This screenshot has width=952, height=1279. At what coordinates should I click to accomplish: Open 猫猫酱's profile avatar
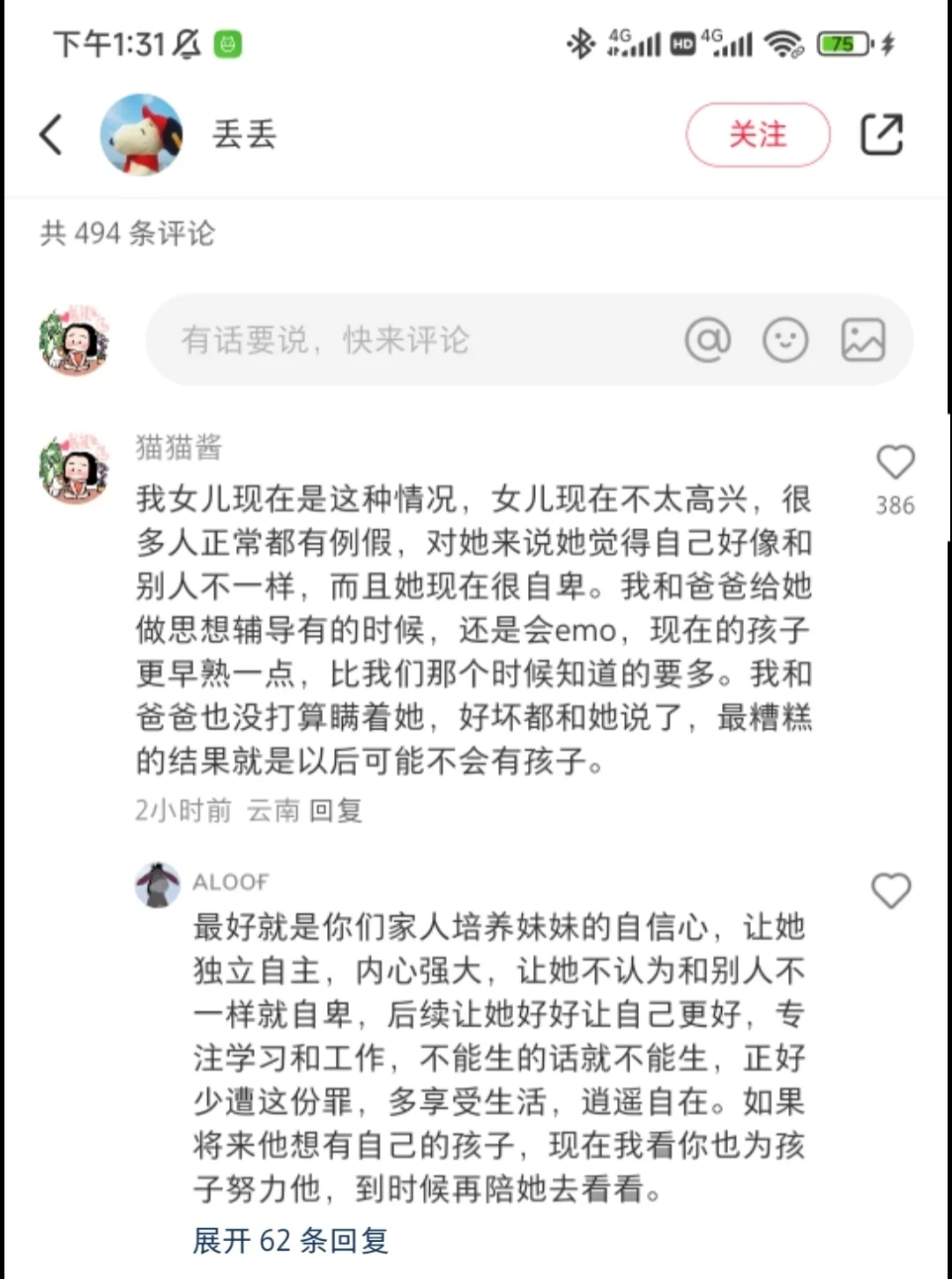pos(75,469)
